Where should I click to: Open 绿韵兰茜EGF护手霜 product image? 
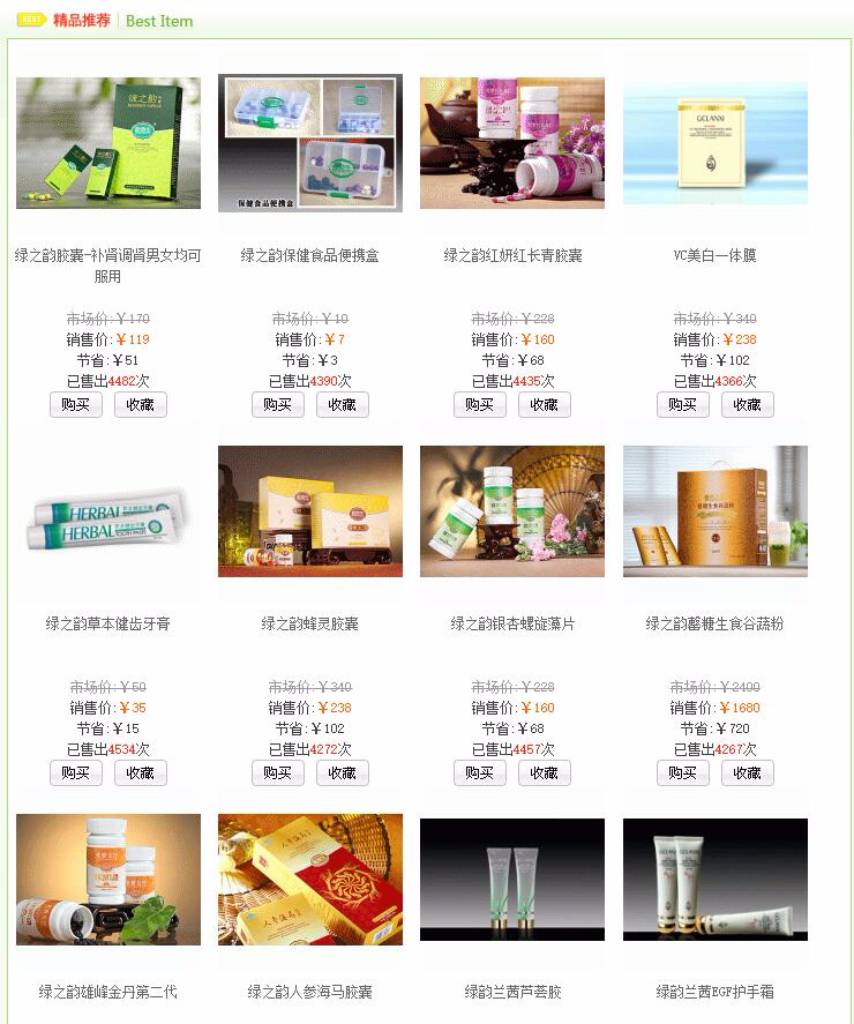715,879
